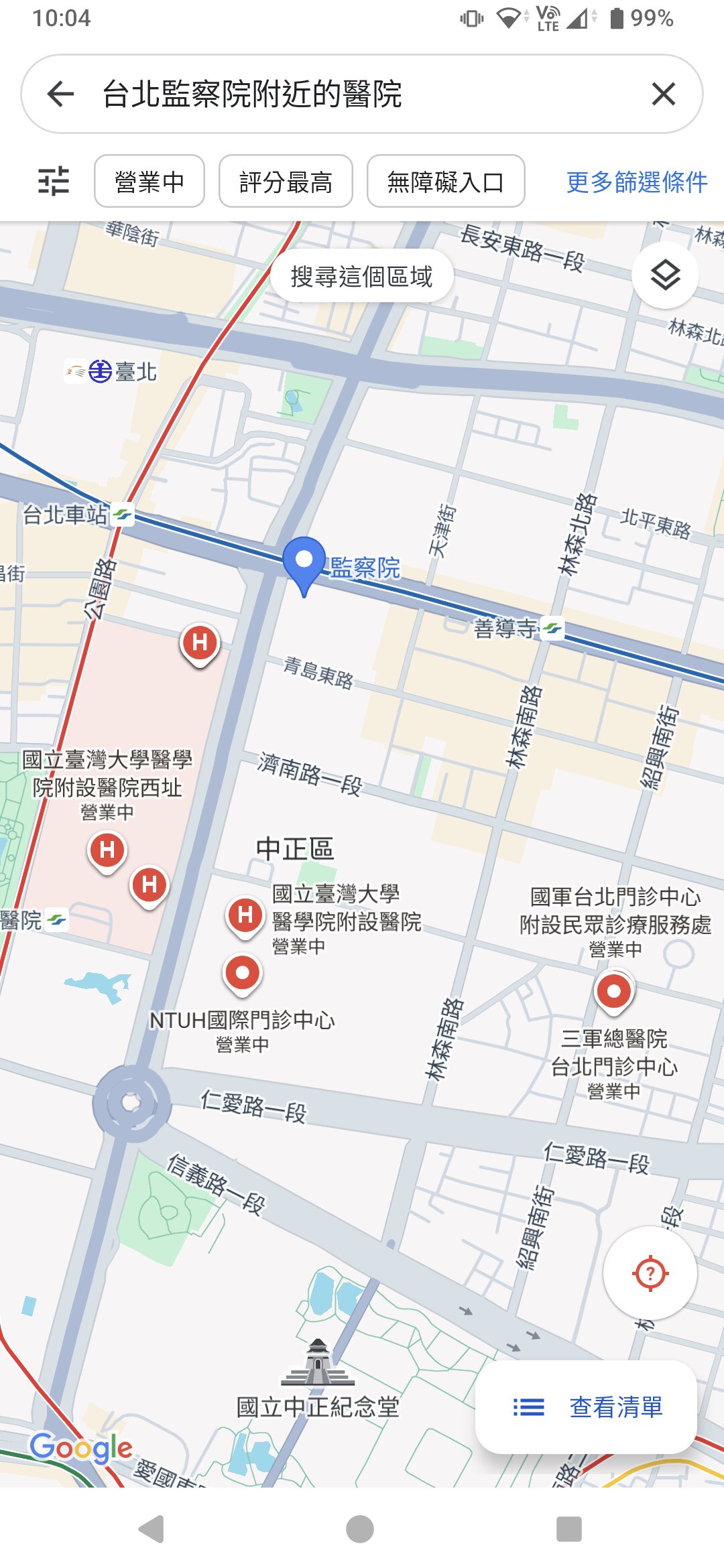
Task: Select the 營業中 filter chip
Action: coord(149,181)
